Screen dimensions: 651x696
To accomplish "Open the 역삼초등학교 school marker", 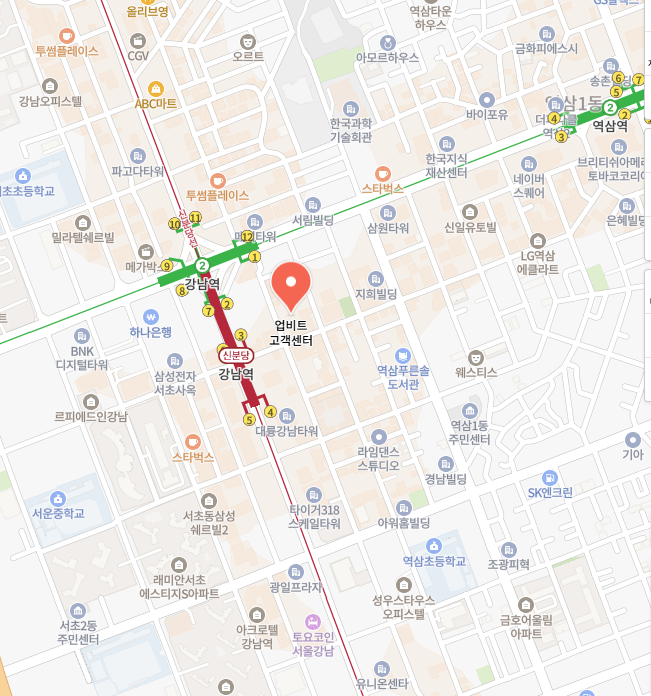I will [x=434, y=546].
